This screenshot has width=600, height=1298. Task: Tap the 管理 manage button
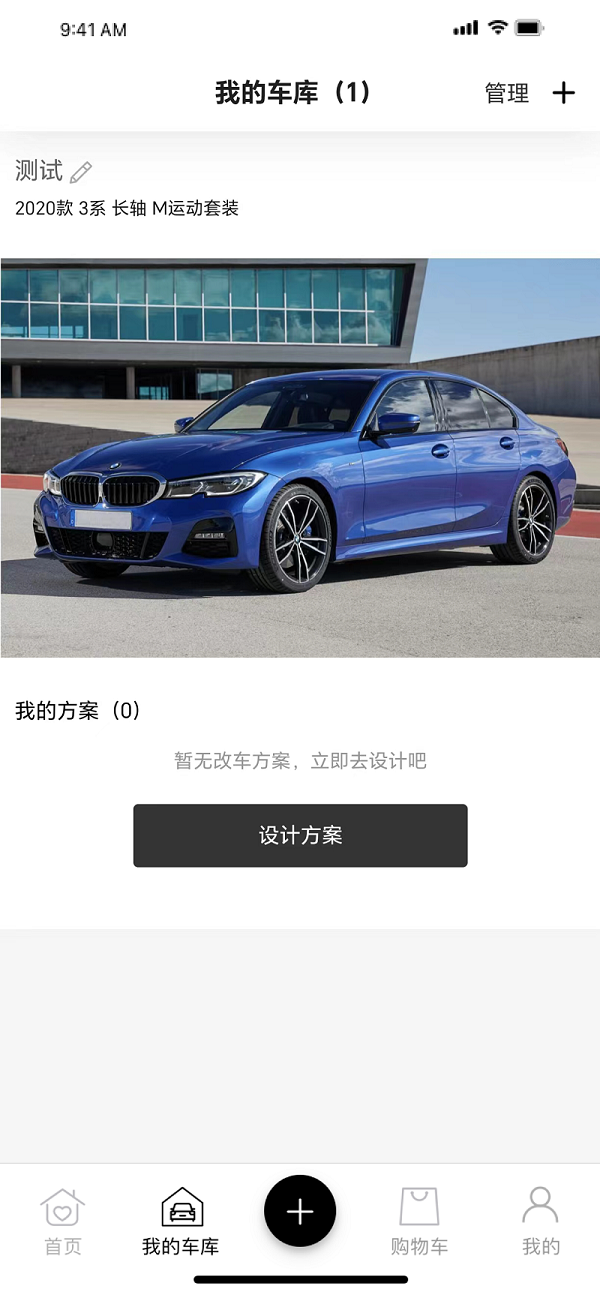(x=507, y=93)
